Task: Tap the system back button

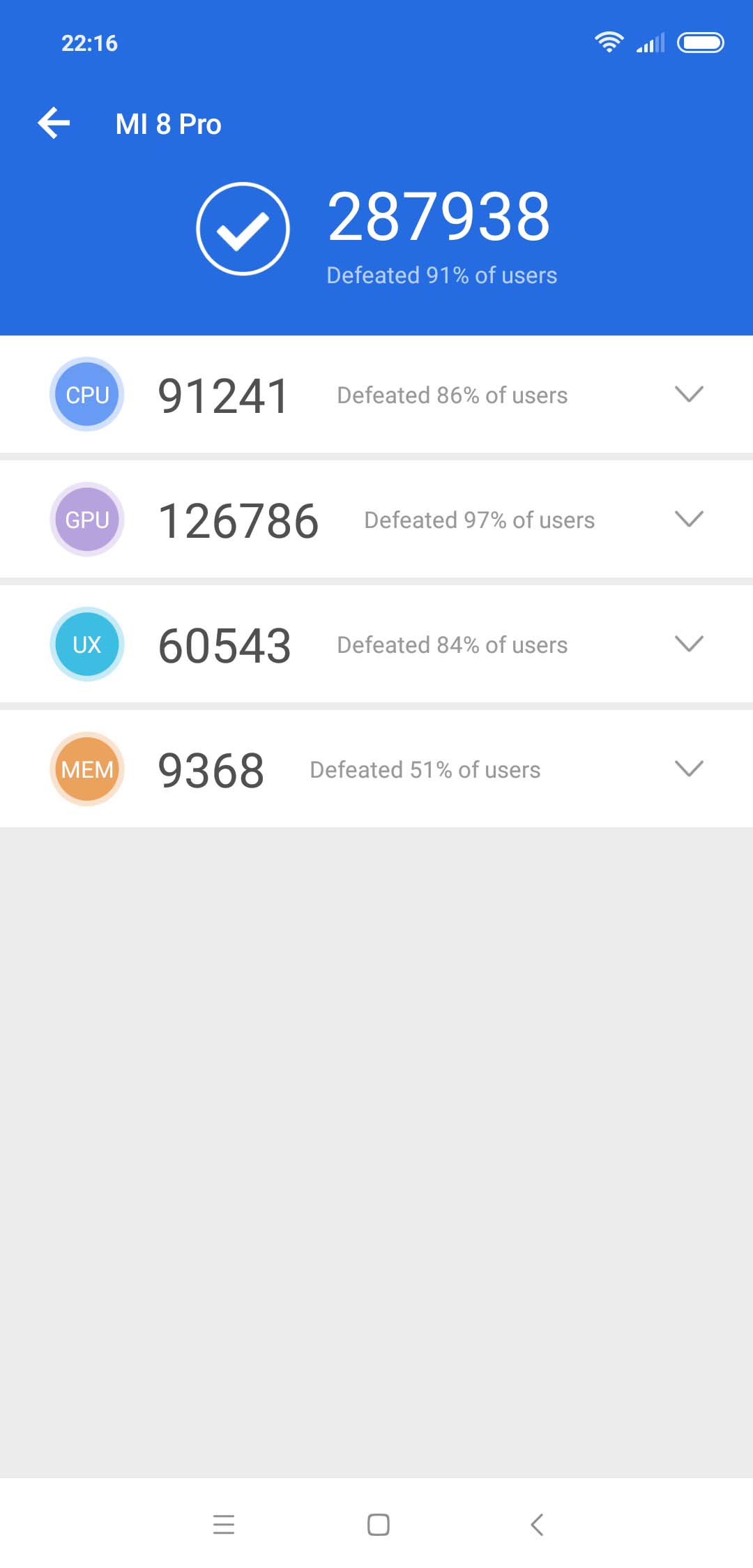Action: pos(537,1524)
